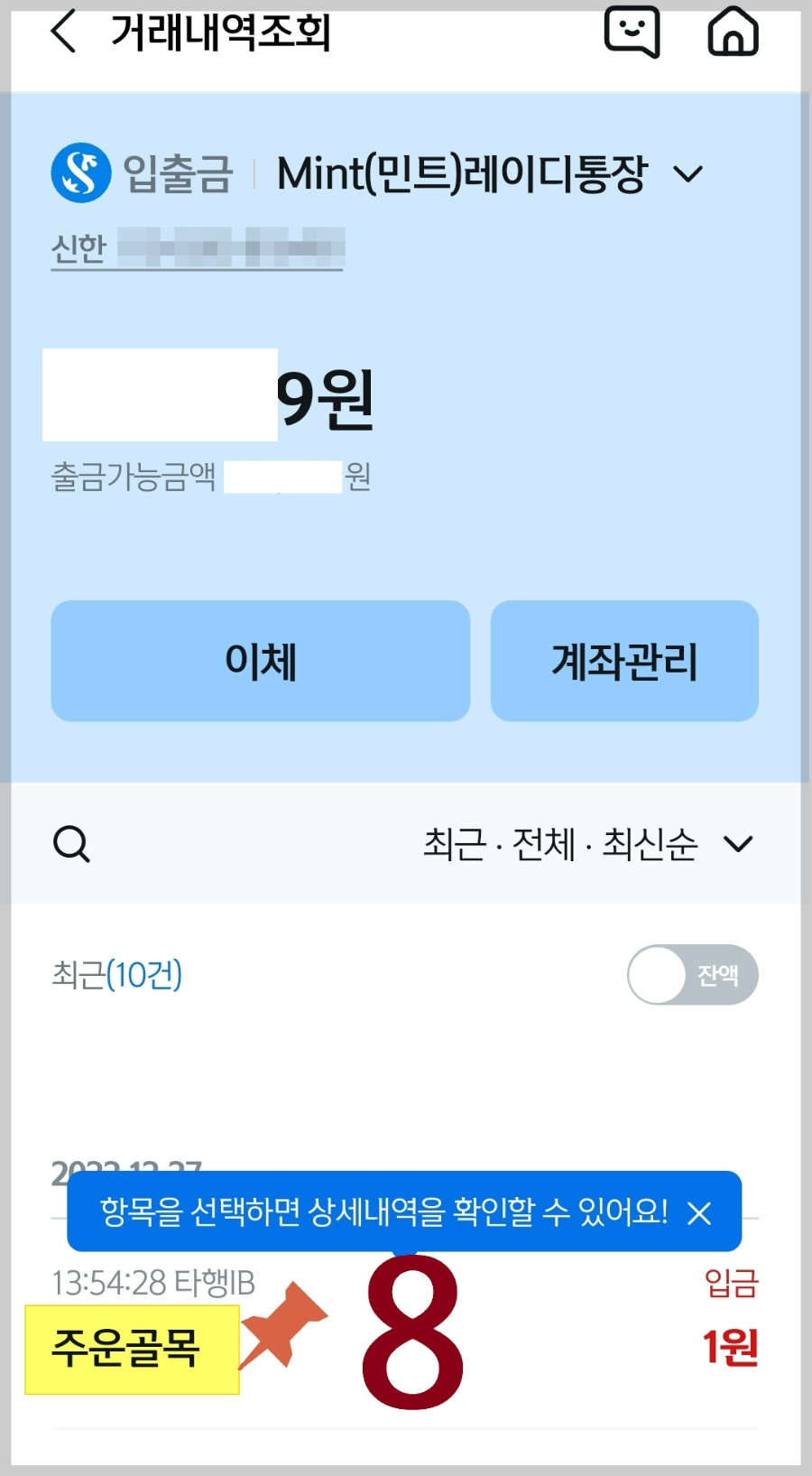This screenshot has height=1476, width=812.
Task: Select the 주운골목 transaction entry
Action: [132, 1346]
